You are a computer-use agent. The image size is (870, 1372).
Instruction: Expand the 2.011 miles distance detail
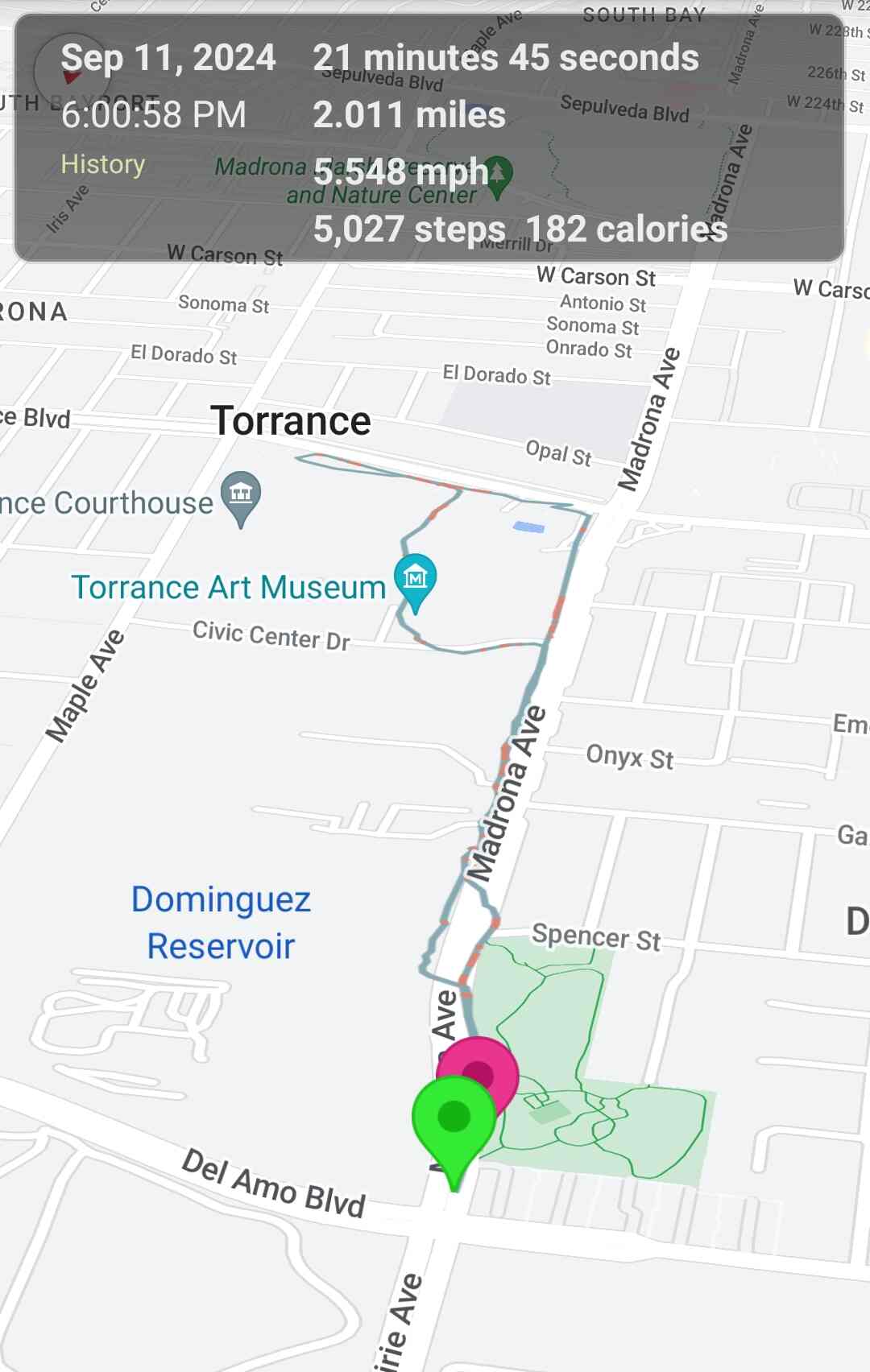[409, 116]
